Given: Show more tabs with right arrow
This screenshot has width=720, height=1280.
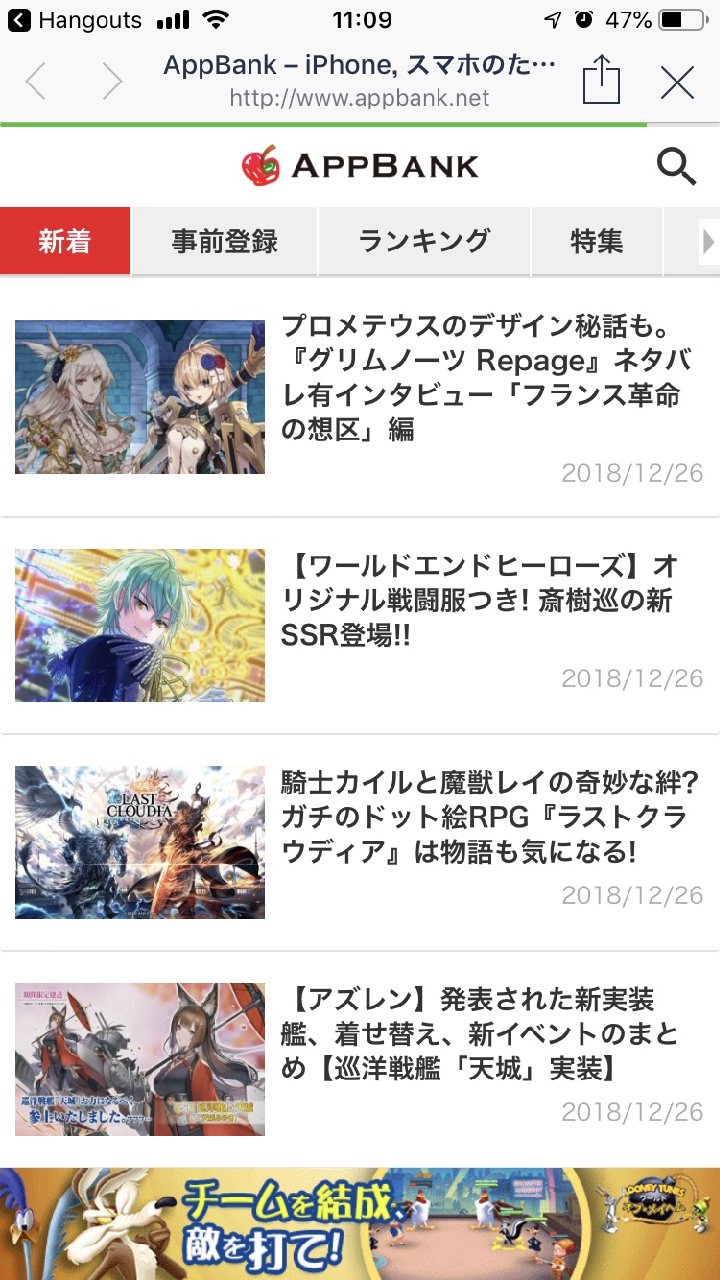Looking at the screenshot, I should coord(707,241).
